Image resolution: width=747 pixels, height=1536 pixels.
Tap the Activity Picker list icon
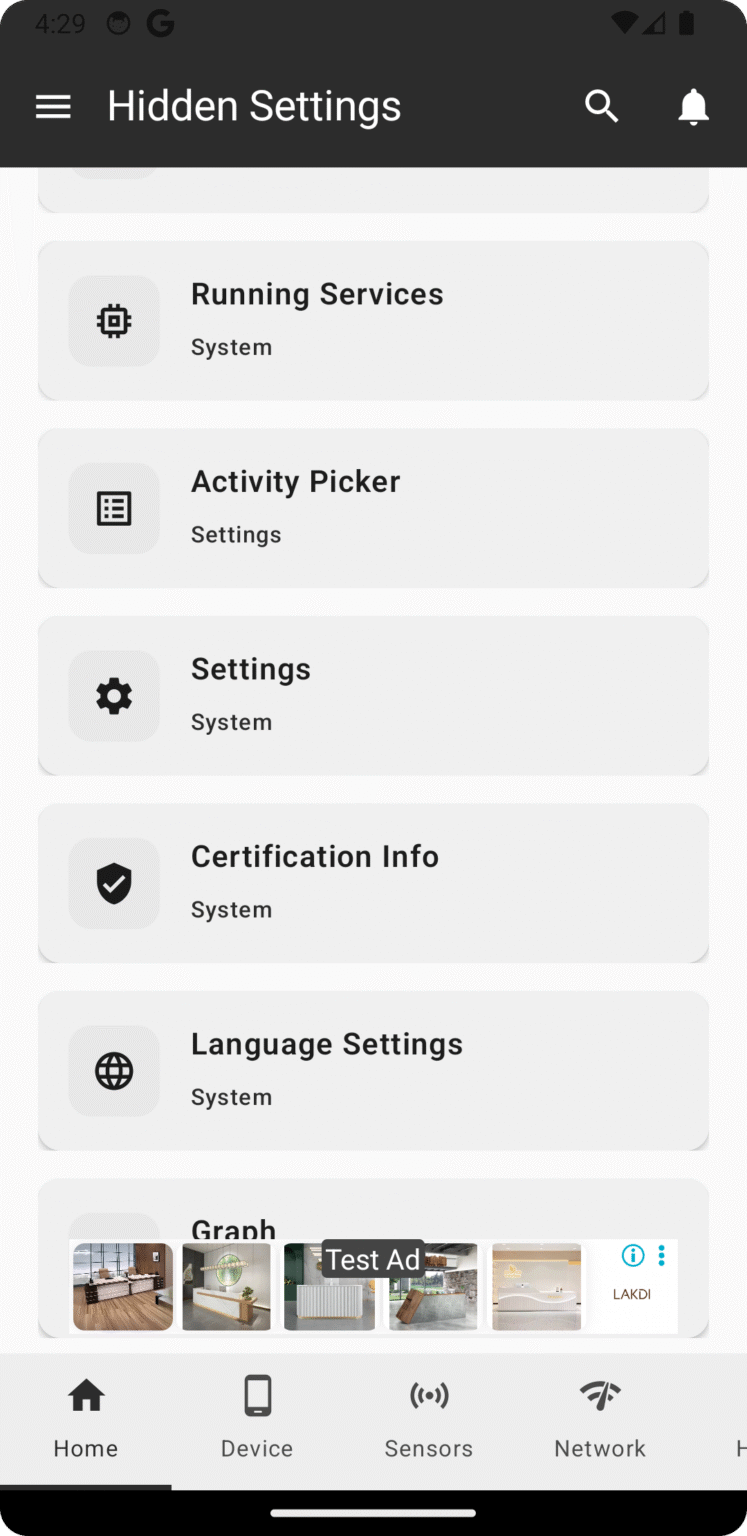[113, 508]
